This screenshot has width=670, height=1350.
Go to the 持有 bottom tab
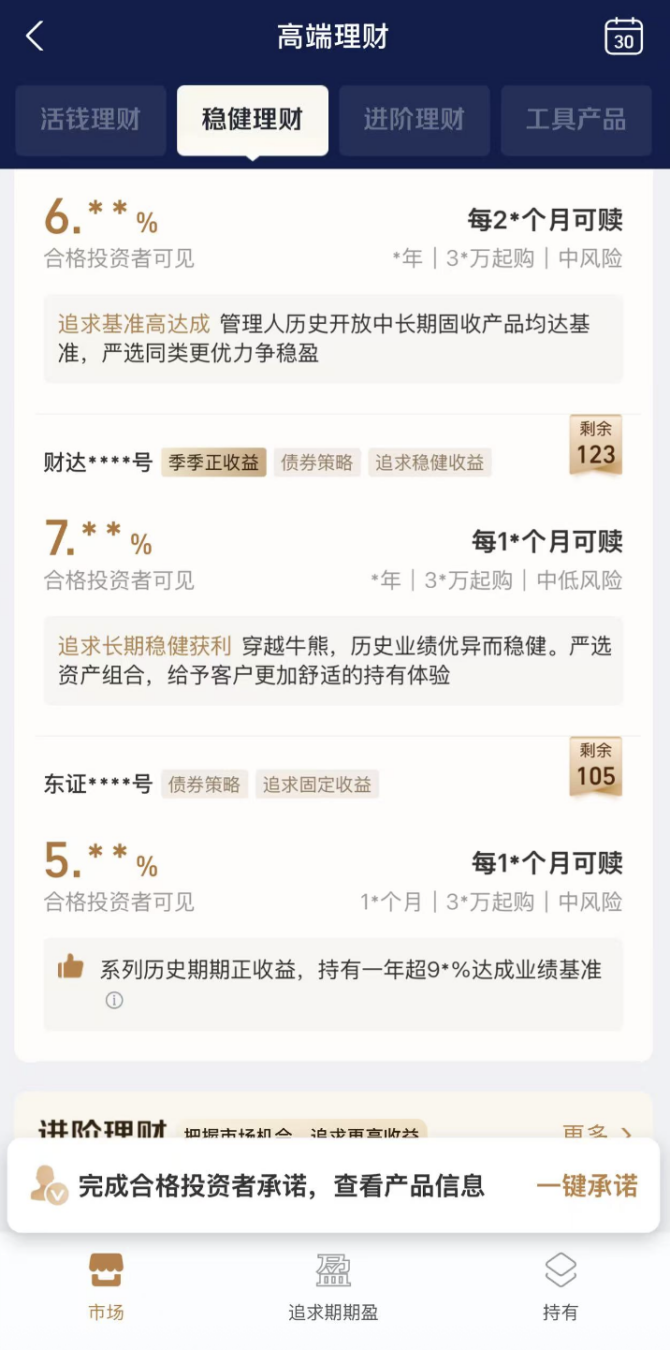[560, 1287]
